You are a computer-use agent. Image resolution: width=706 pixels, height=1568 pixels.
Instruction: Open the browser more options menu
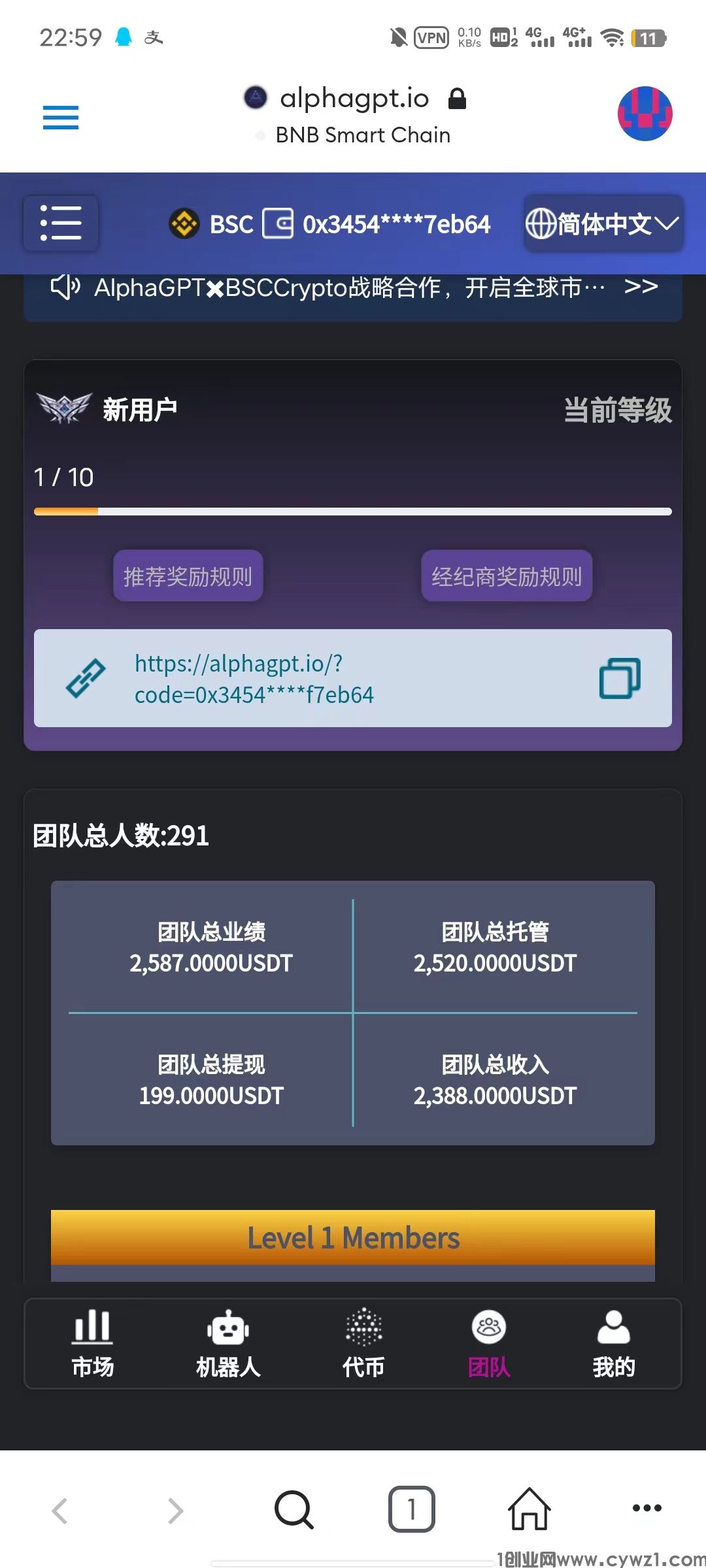[647, 1508]
